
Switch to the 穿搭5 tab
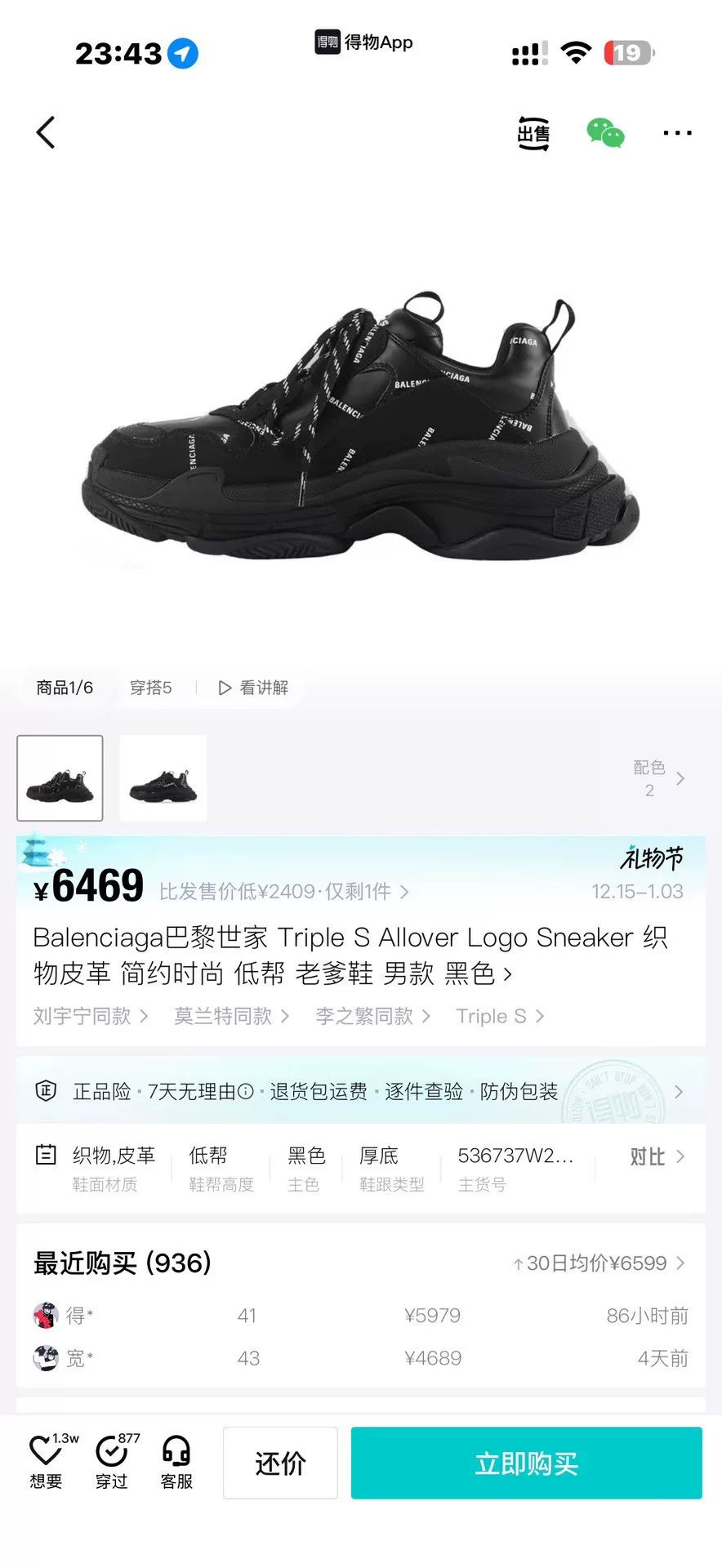tap(150, 688)
